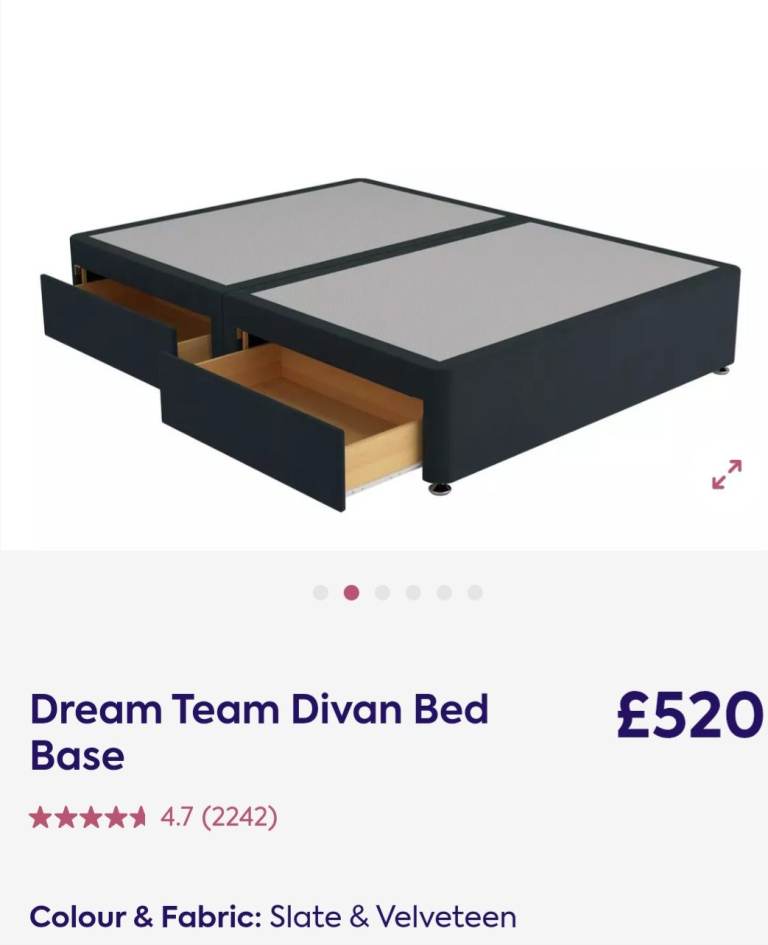
Task: Open the 4.7 star reviews (2242)
Action: point(153,817)
